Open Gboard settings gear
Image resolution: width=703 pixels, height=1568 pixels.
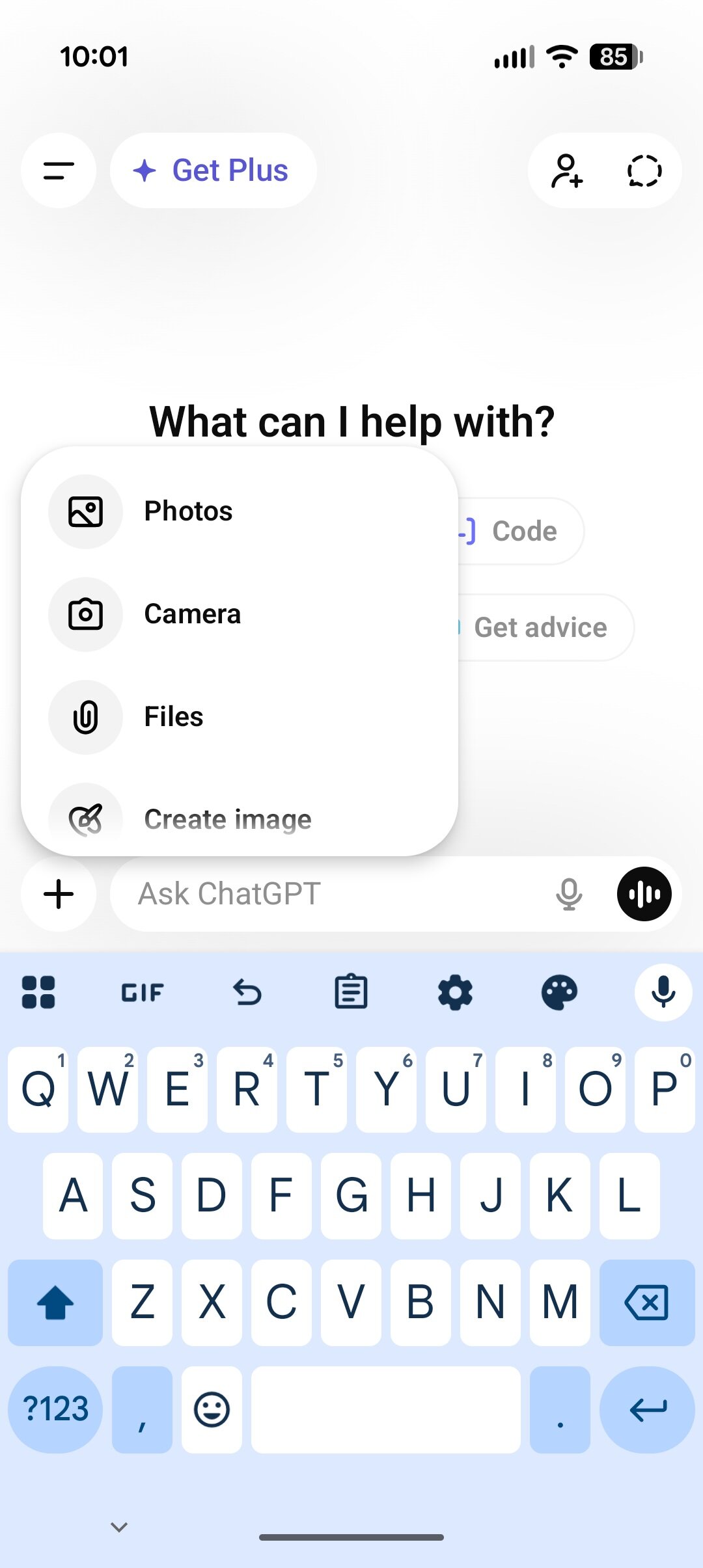point(455,992)
